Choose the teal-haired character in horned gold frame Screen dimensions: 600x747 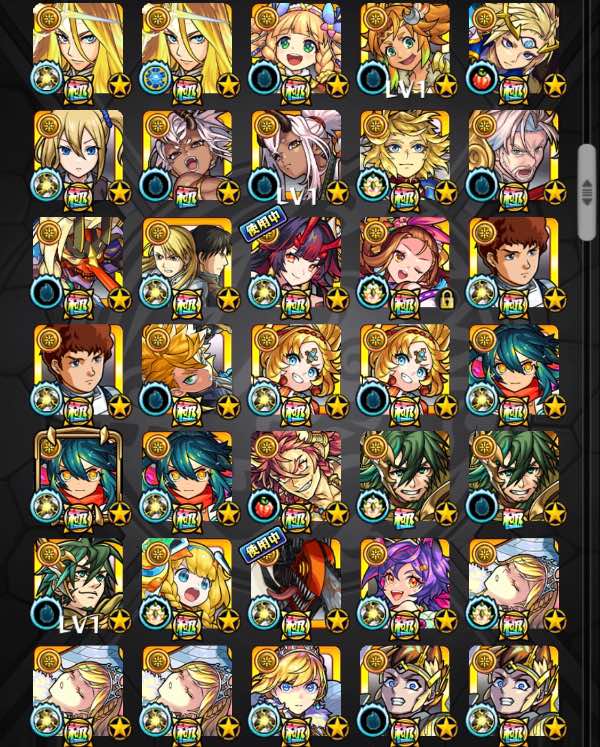click(78, 478)
